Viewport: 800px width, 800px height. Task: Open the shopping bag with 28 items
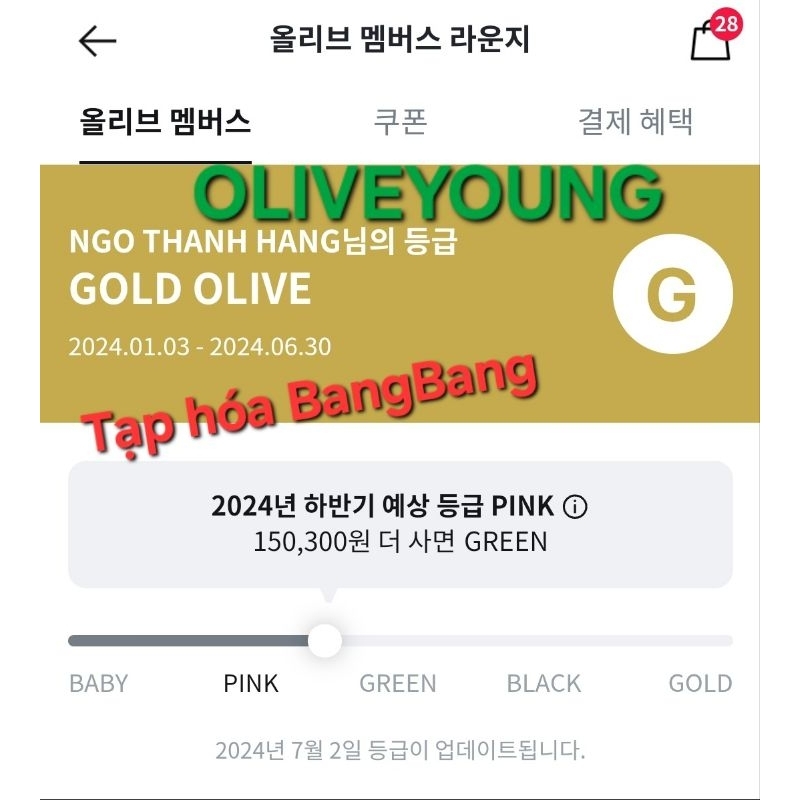click(711, 39)
